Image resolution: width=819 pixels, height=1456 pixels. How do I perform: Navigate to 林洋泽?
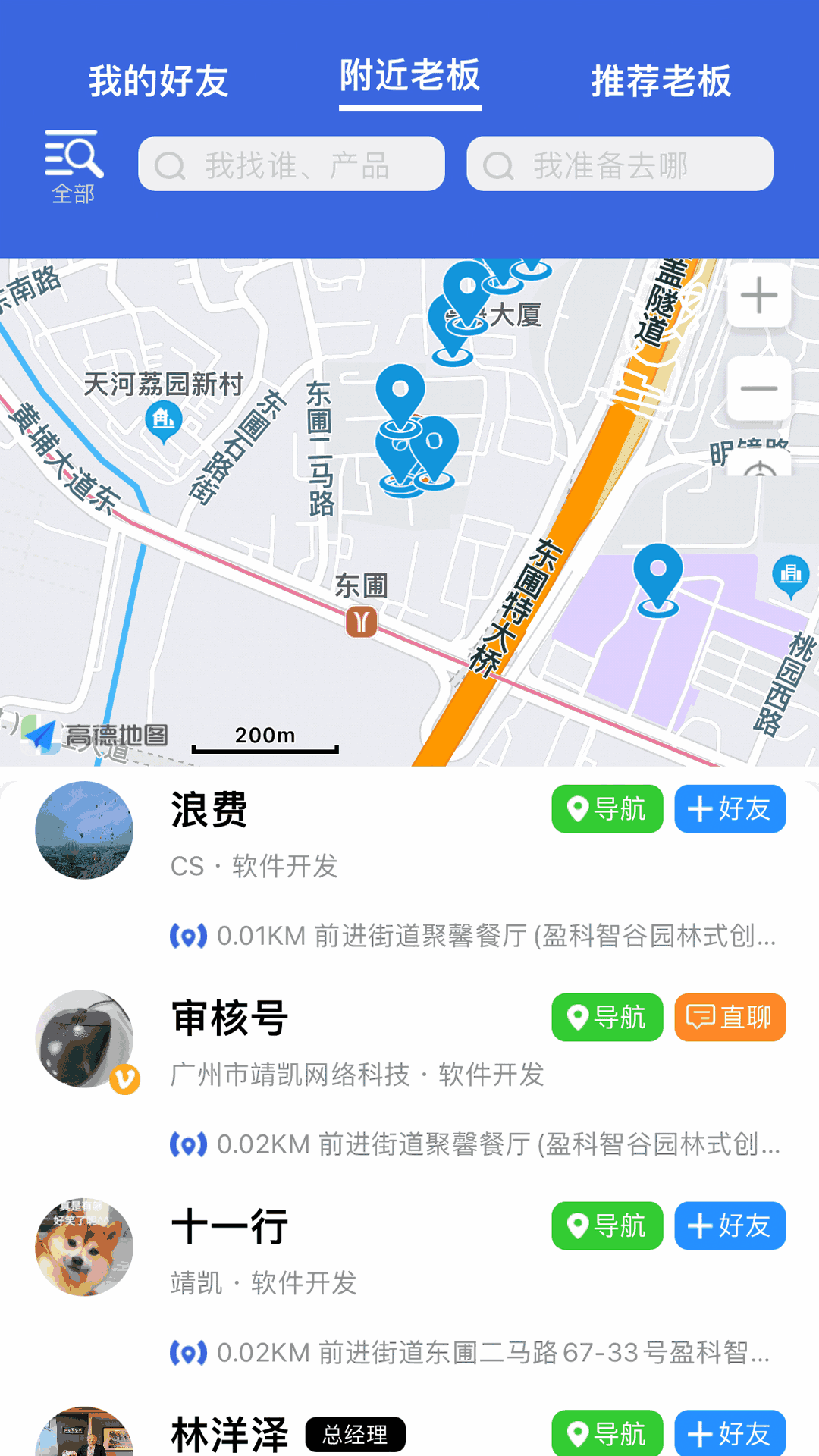click(607, 1433)
